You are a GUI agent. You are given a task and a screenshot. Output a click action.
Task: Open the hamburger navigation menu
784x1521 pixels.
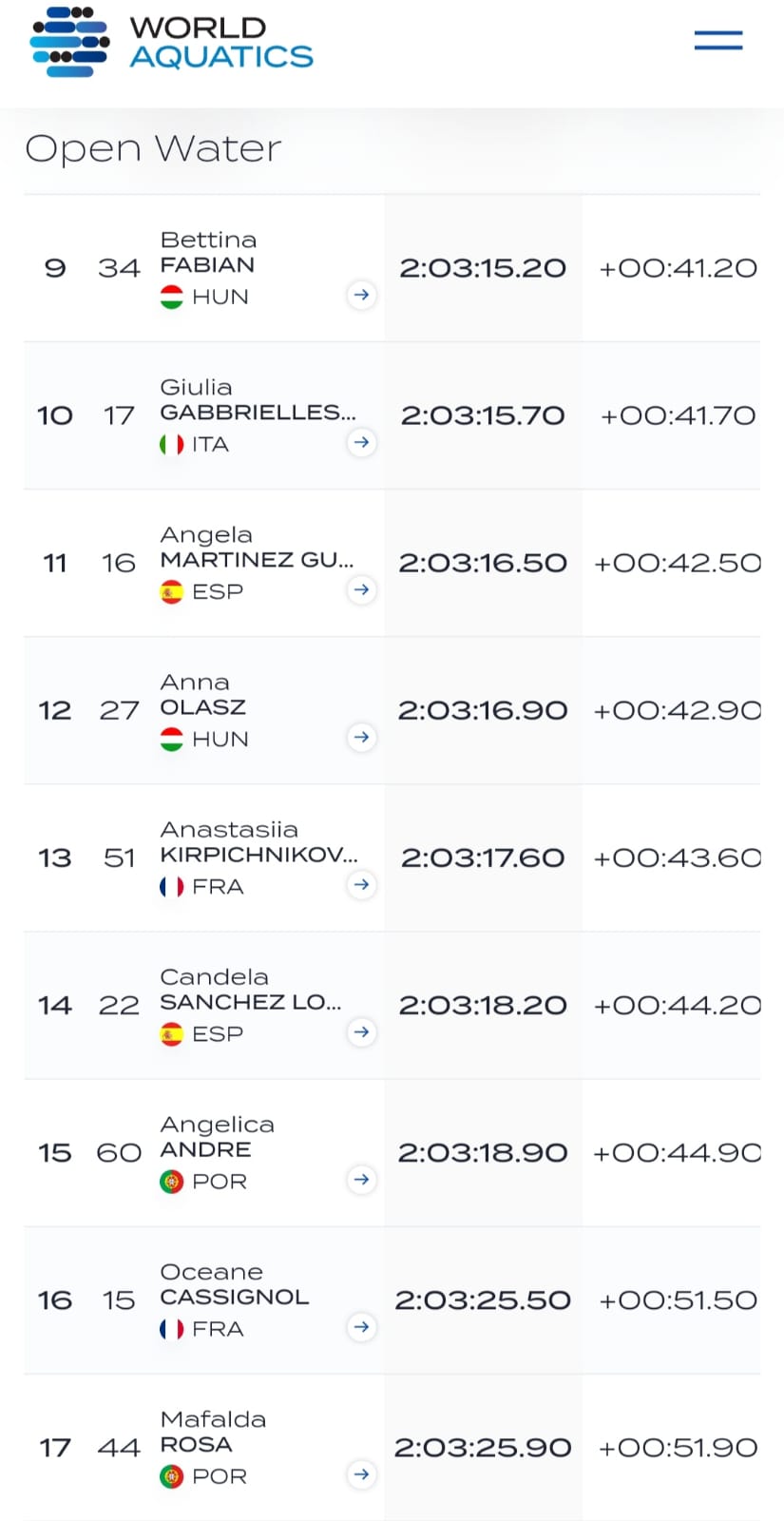[x=717, y=41]
